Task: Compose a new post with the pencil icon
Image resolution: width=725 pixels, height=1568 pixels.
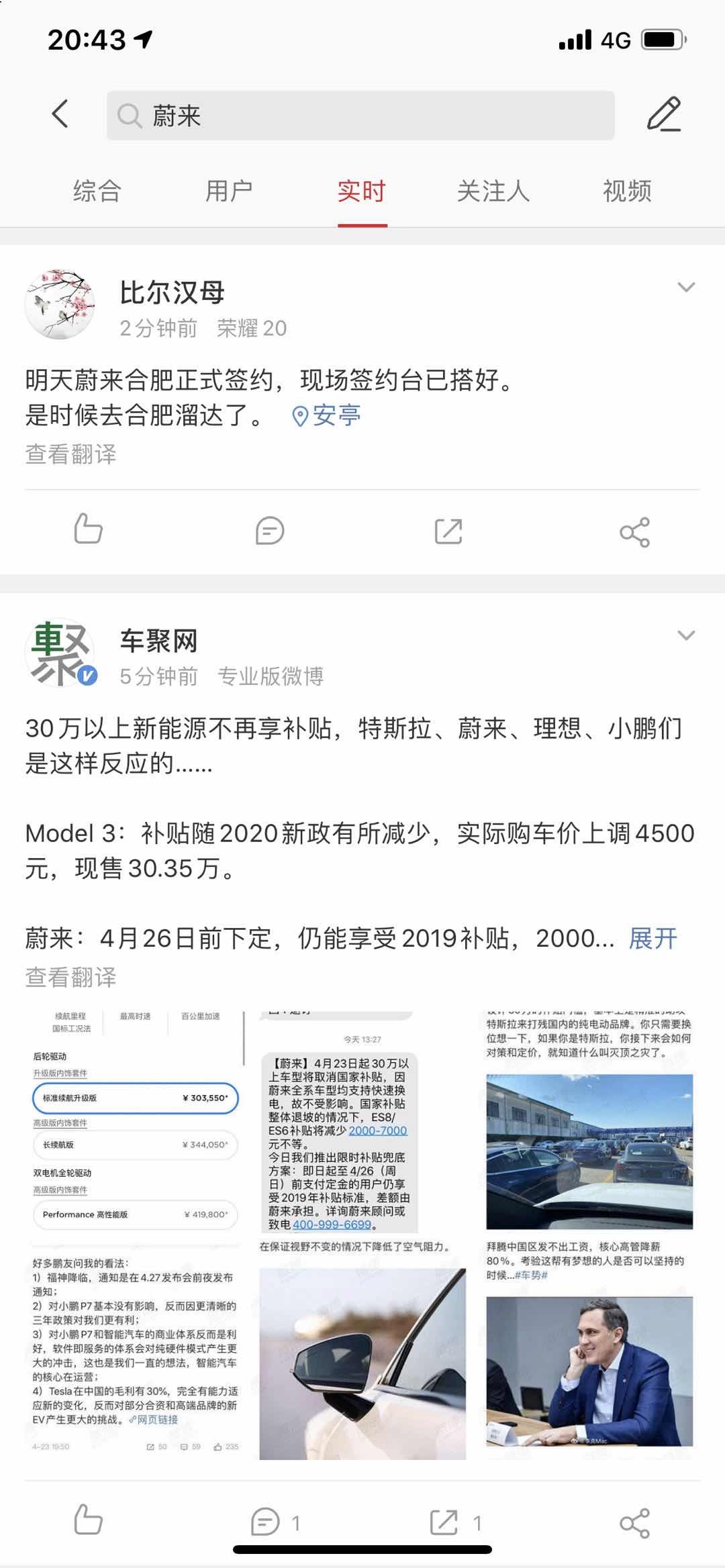Action: (x=664, y=114)
